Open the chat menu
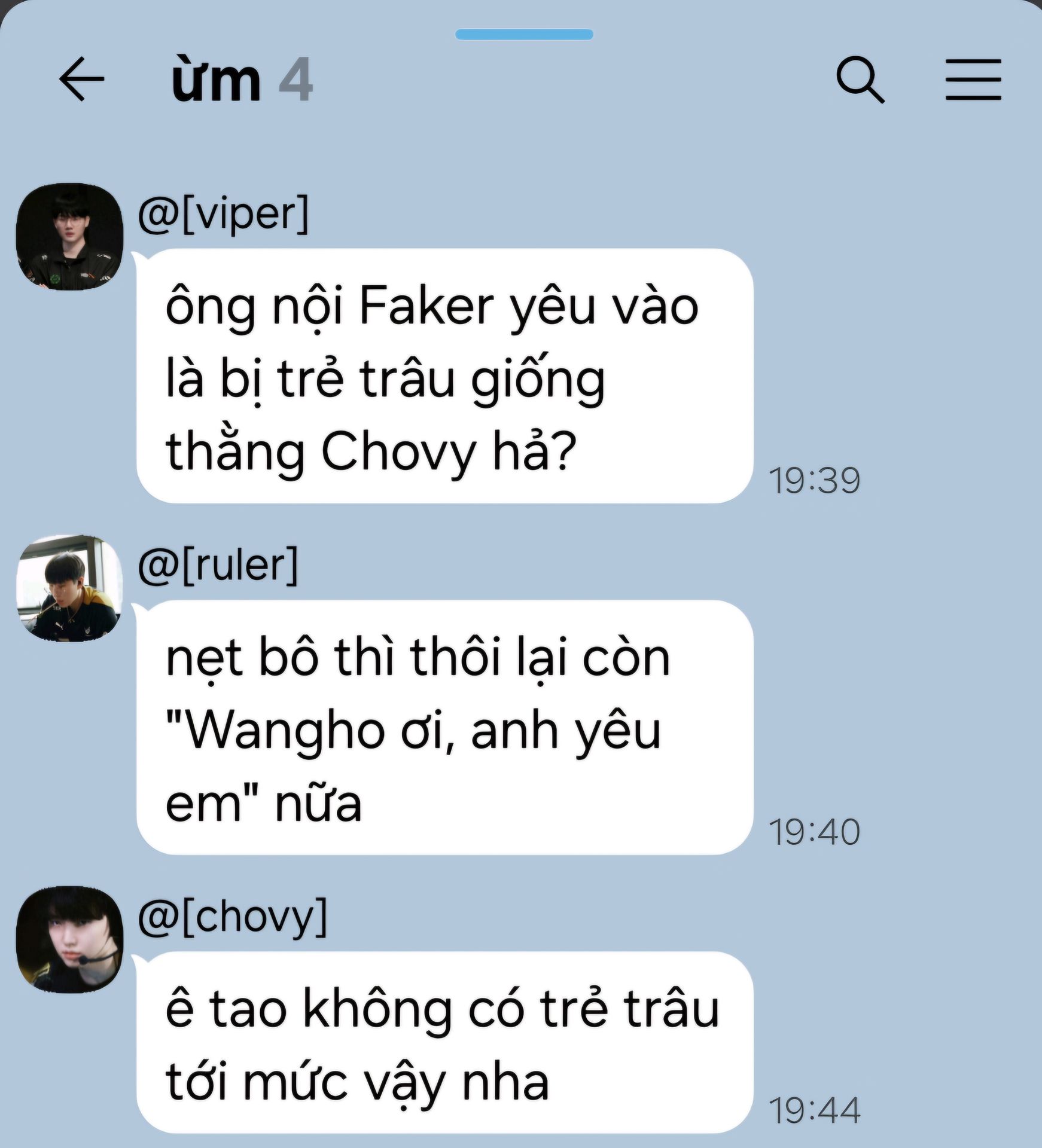Viewport: 1042px width, 1148px height. coord(973,79)
